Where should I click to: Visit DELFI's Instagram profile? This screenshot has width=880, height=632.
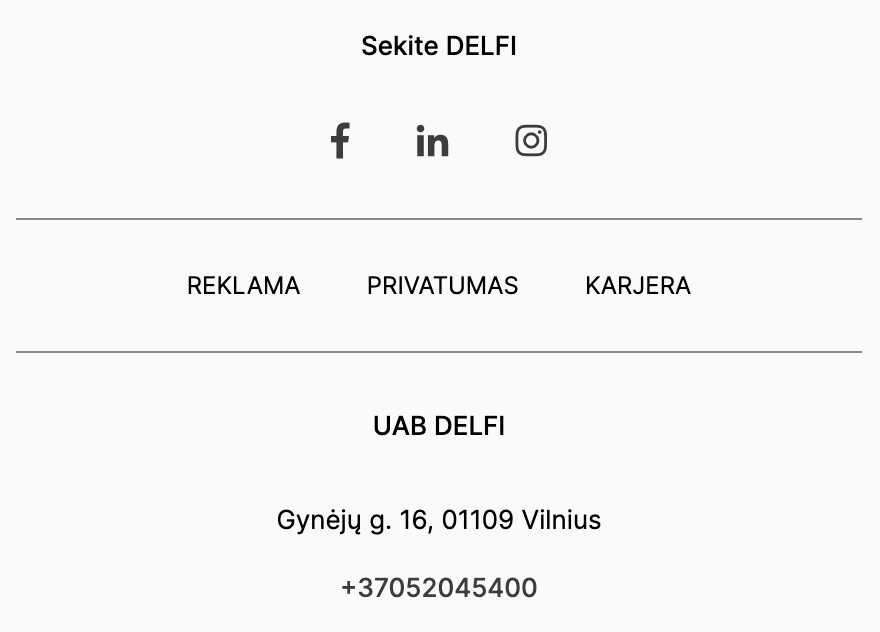coord(531,141)
